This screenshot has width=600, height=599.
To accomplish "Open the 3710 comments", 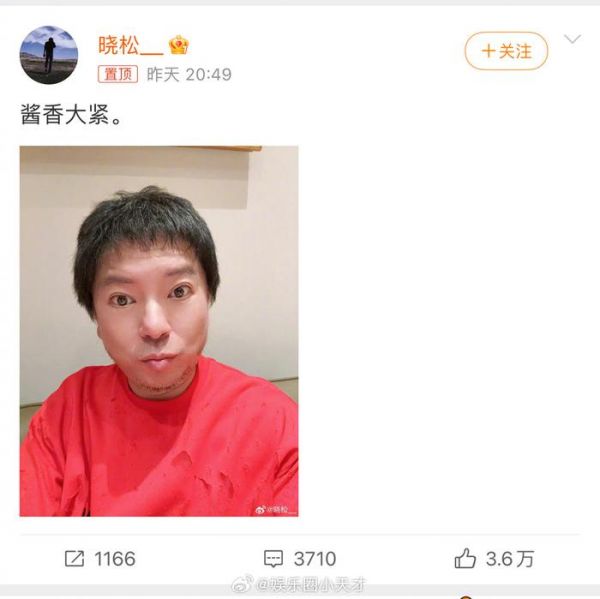I will pos(300,559).
